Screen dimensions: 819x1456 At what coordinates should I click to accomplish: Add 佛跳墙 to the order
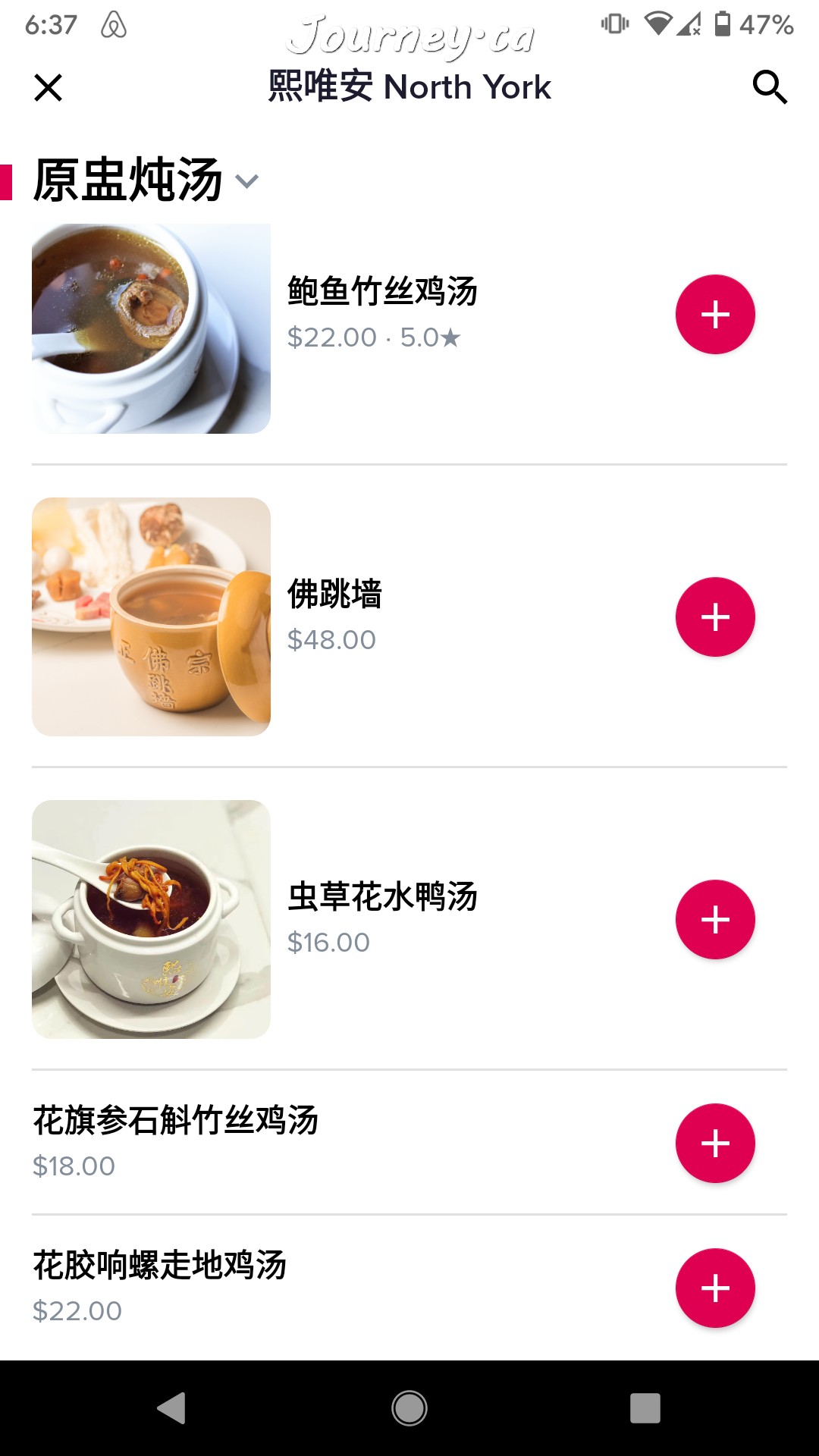(x=715, y=617)
